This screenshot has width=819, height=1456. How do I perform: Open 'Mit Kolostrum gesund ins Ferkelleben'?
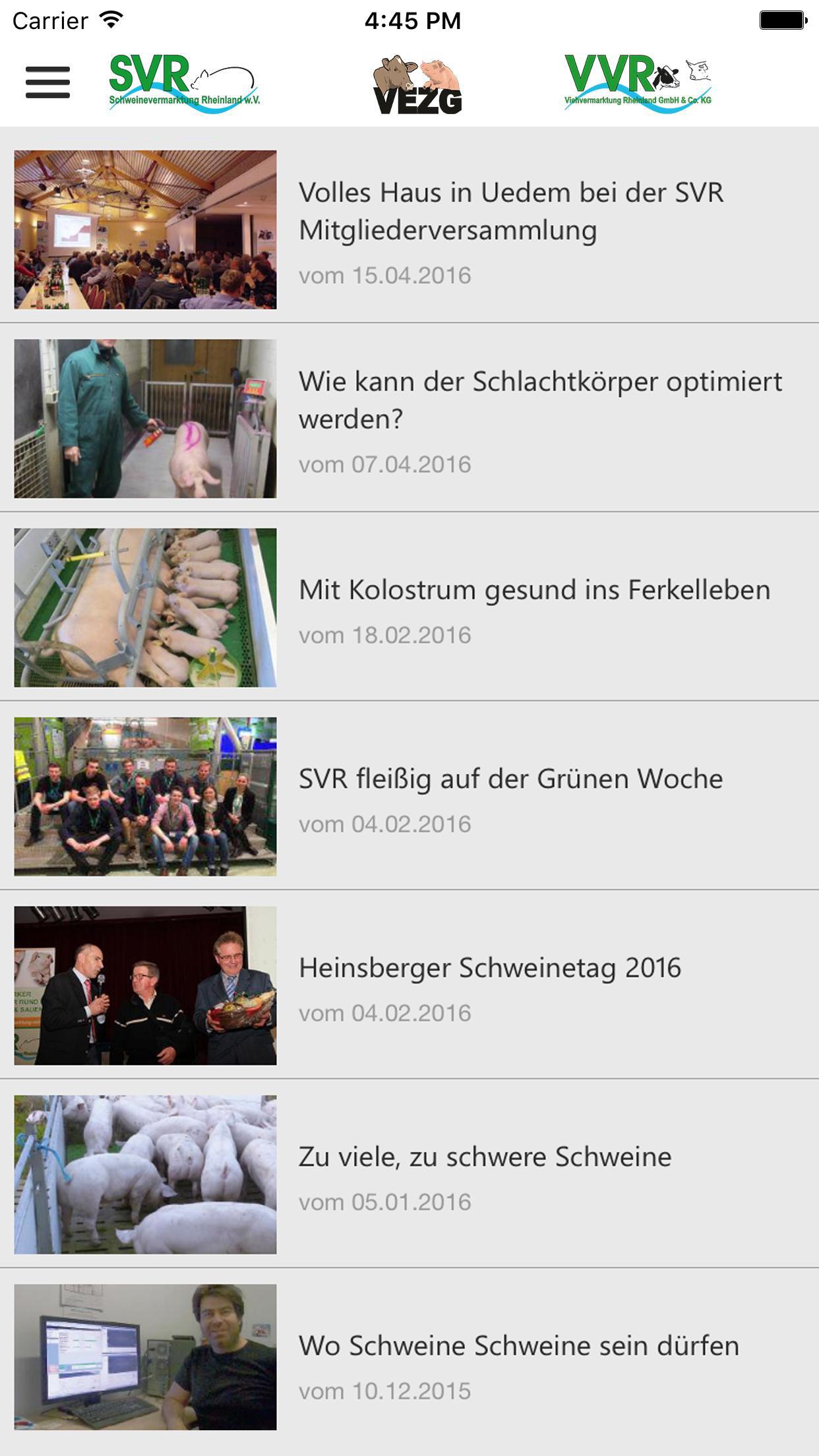pyautogui.click(x=534, y=590)
